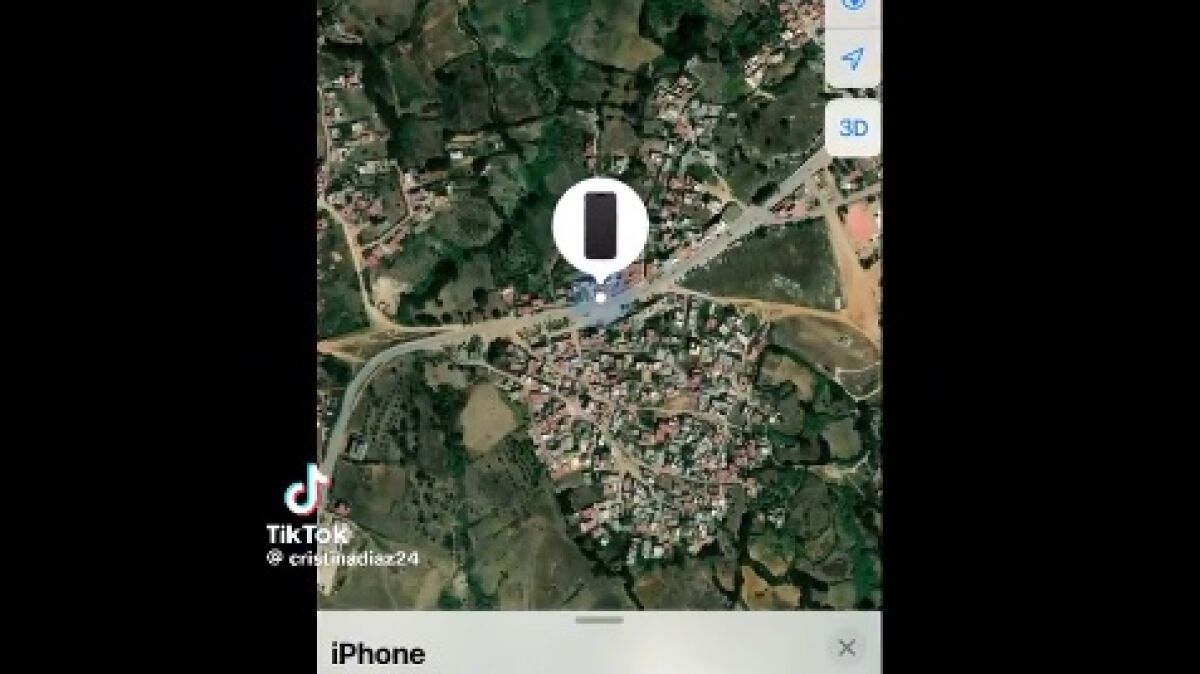Screen dimensions: 1200x674
Task: Tap the grabber handle above iPhone panel
Action: click(x=599, y=620)
